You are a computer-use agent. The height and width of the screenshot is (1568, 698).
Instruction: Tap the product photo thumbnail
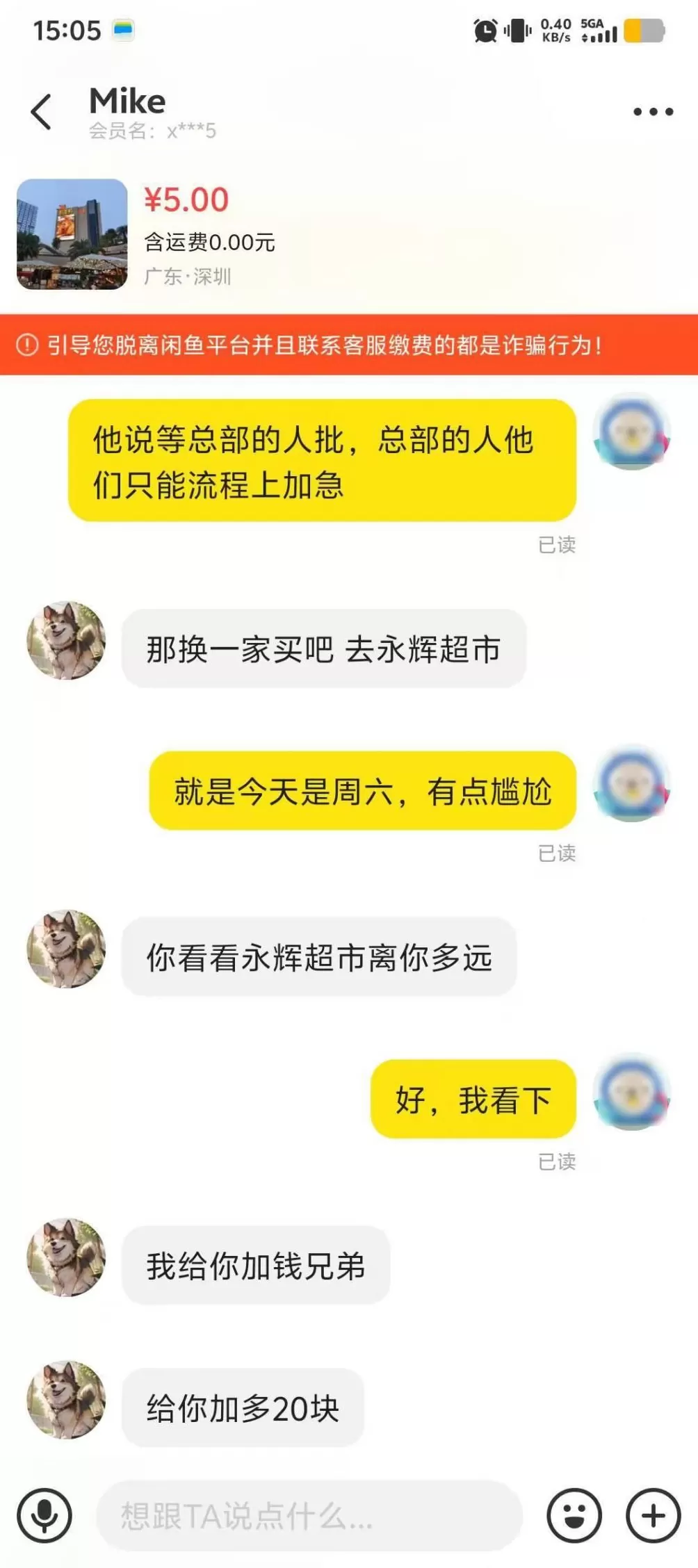[x=72, y=235]
